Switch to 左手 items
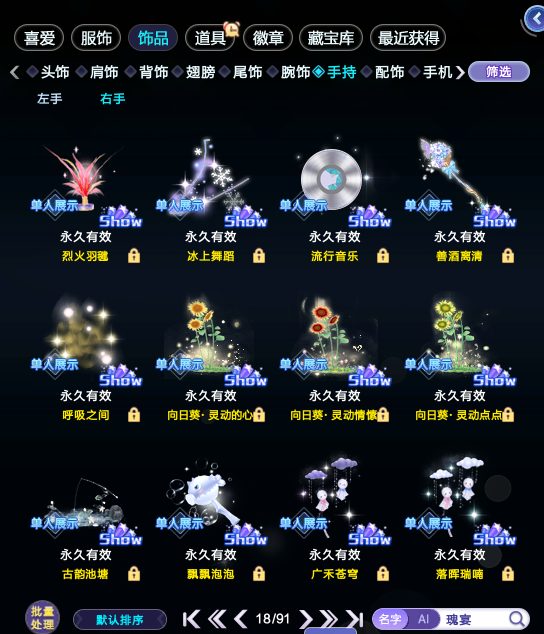The height and width of the screenshot is (634, 544). [x=49, y=99]
